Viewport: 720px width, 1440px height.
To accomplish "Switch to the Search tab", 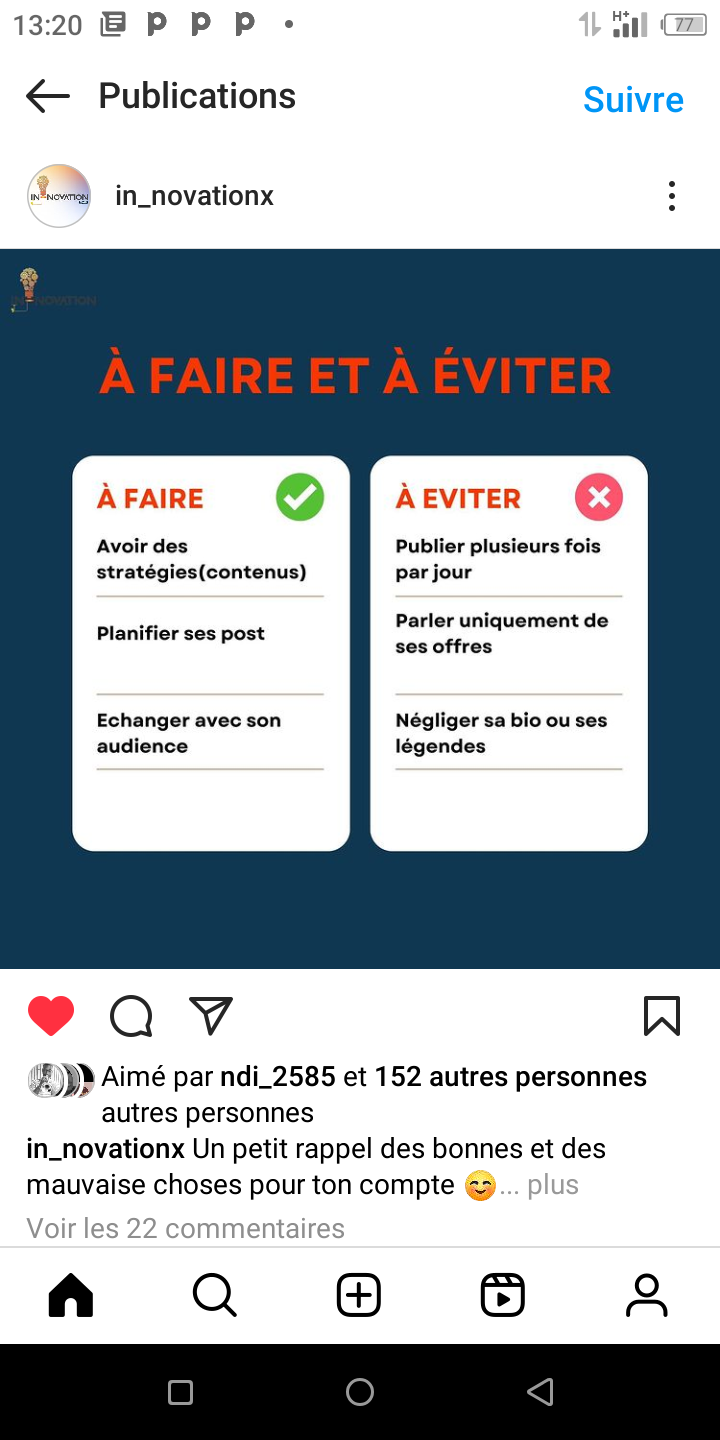I will point(215,1296).
